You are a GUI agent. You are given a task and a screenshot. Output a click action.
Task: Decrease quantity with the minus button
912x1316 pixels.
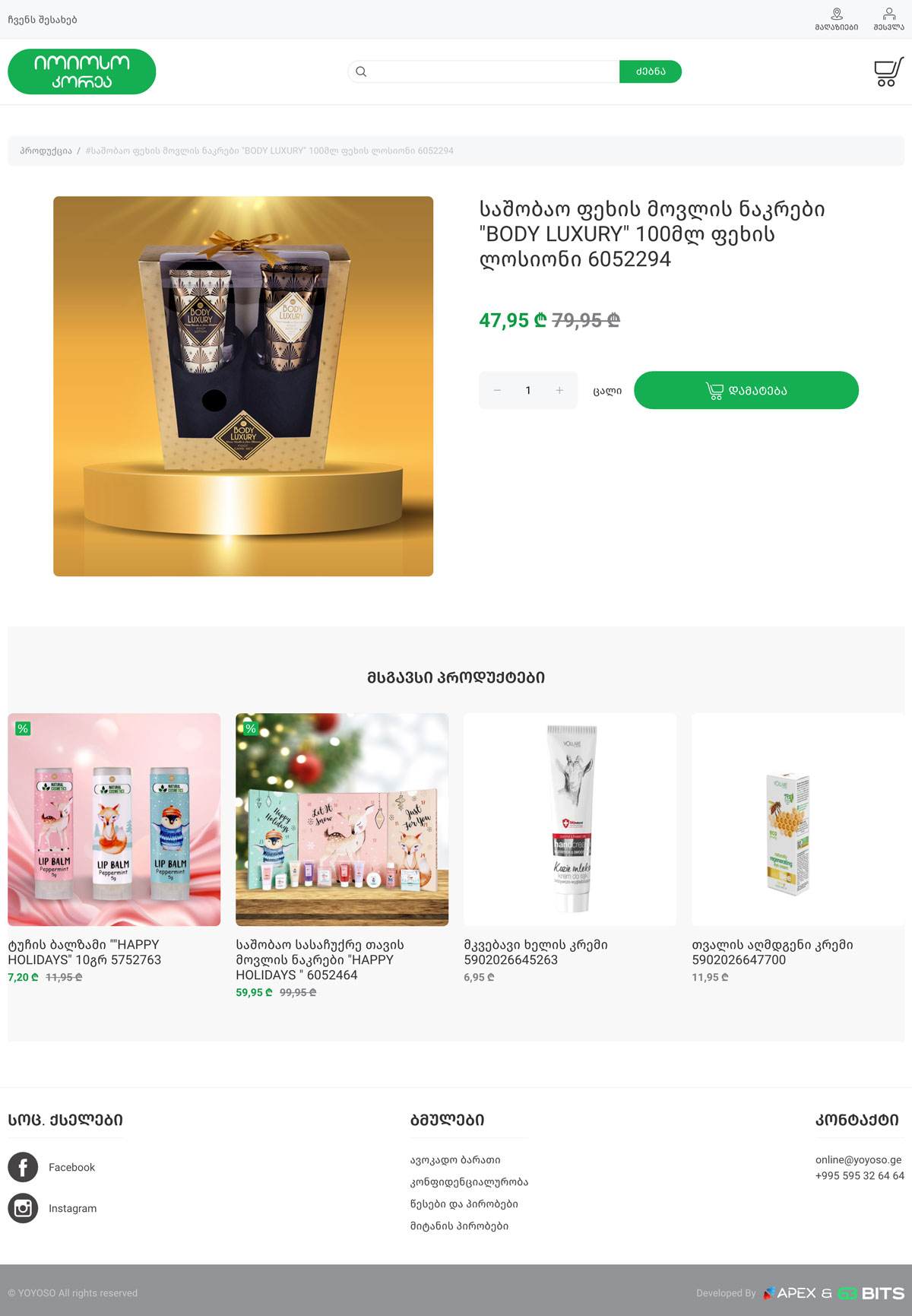pos(497,390)
